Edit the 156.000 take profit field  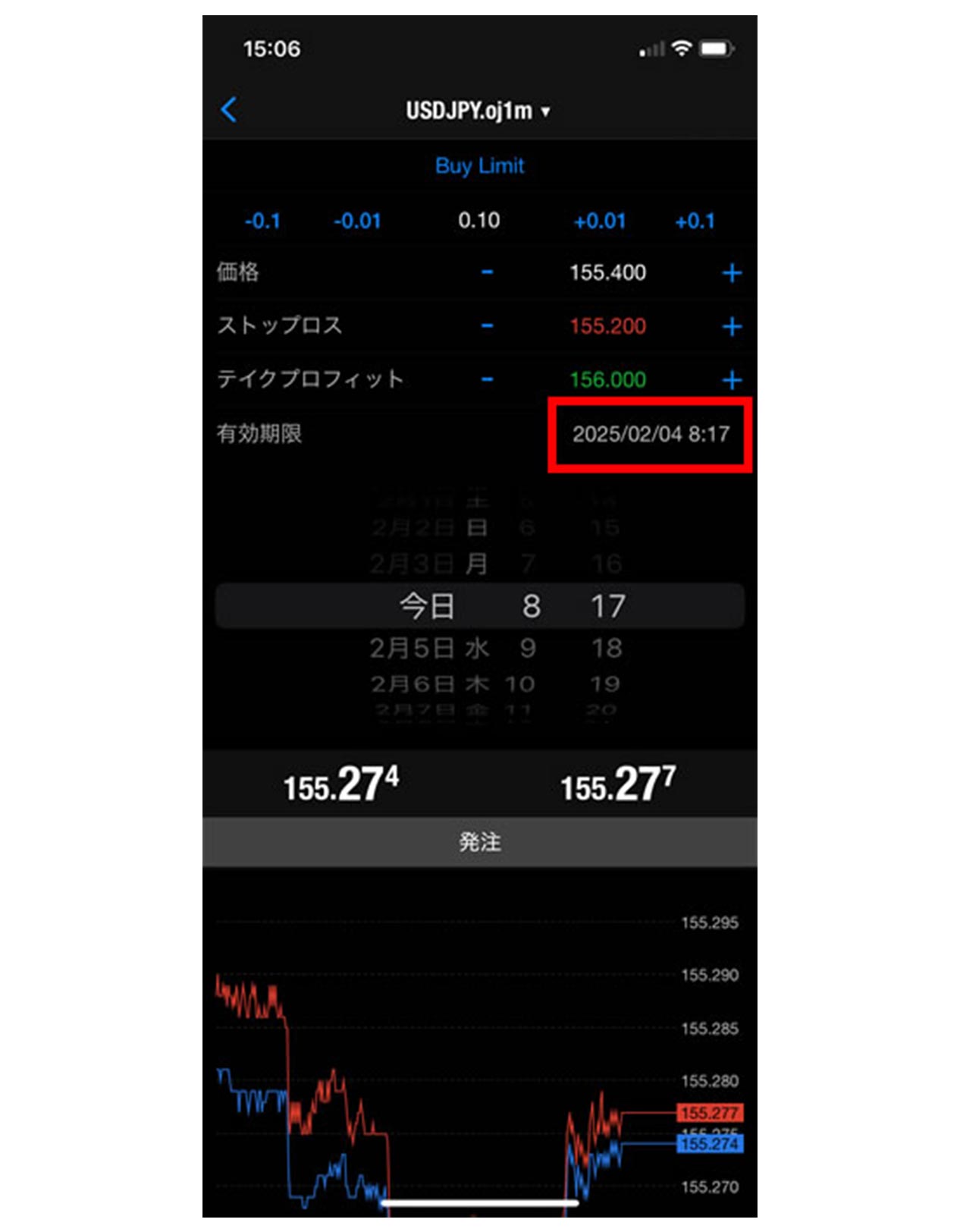607,380
